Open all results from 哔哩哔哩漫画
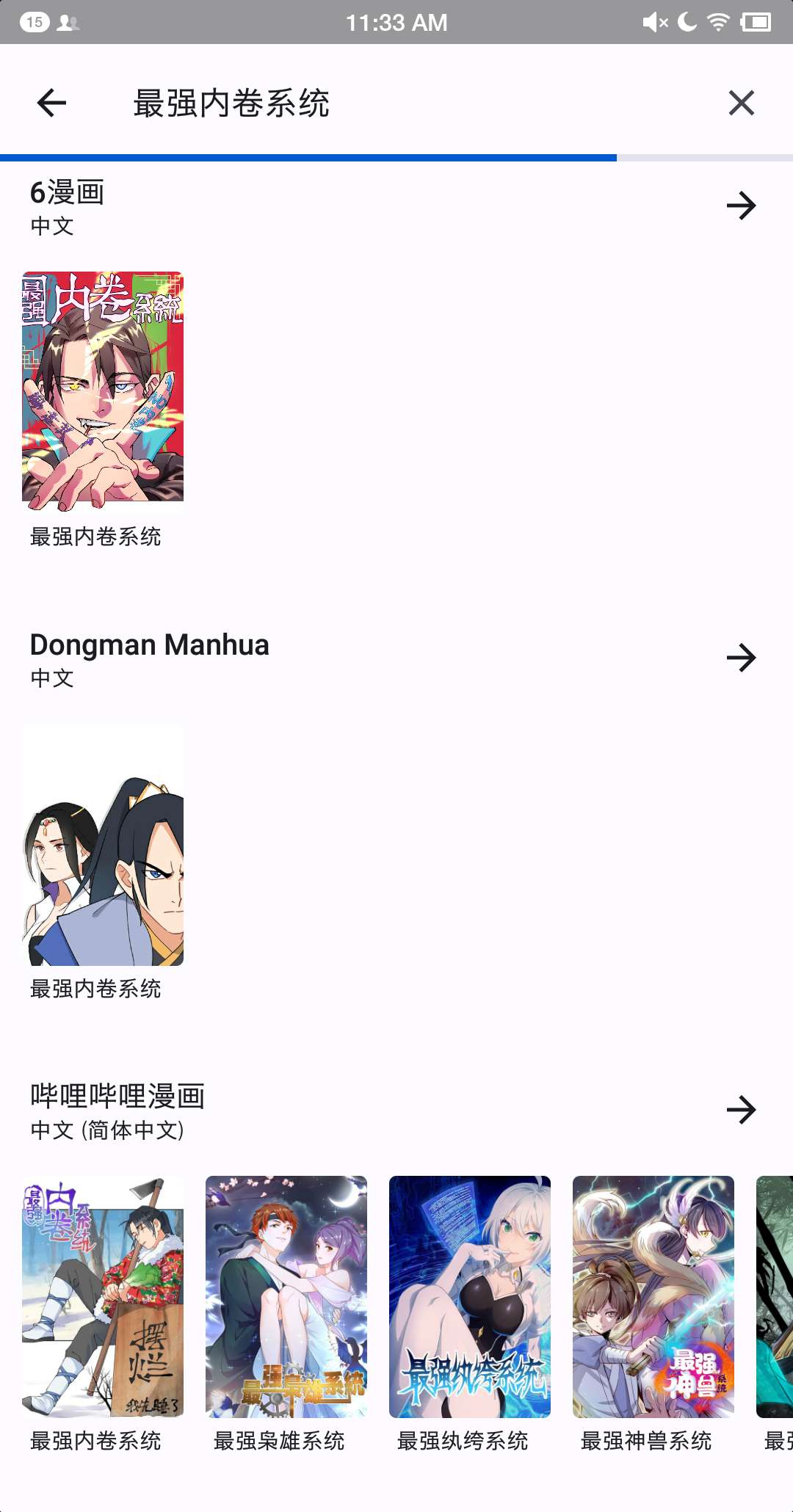The height and width of the screenshot is (1512, 793). coord(741,1110)
